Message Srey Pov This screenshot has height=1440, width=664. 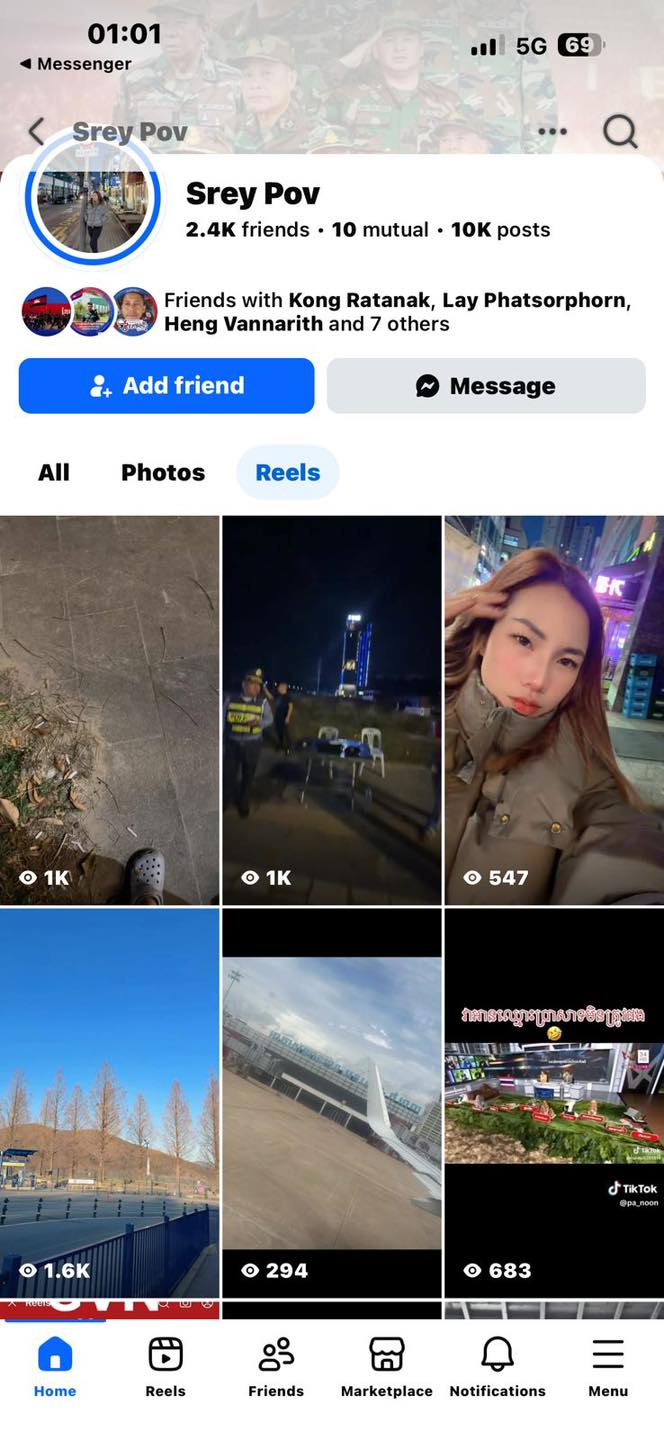coord(486,386)
